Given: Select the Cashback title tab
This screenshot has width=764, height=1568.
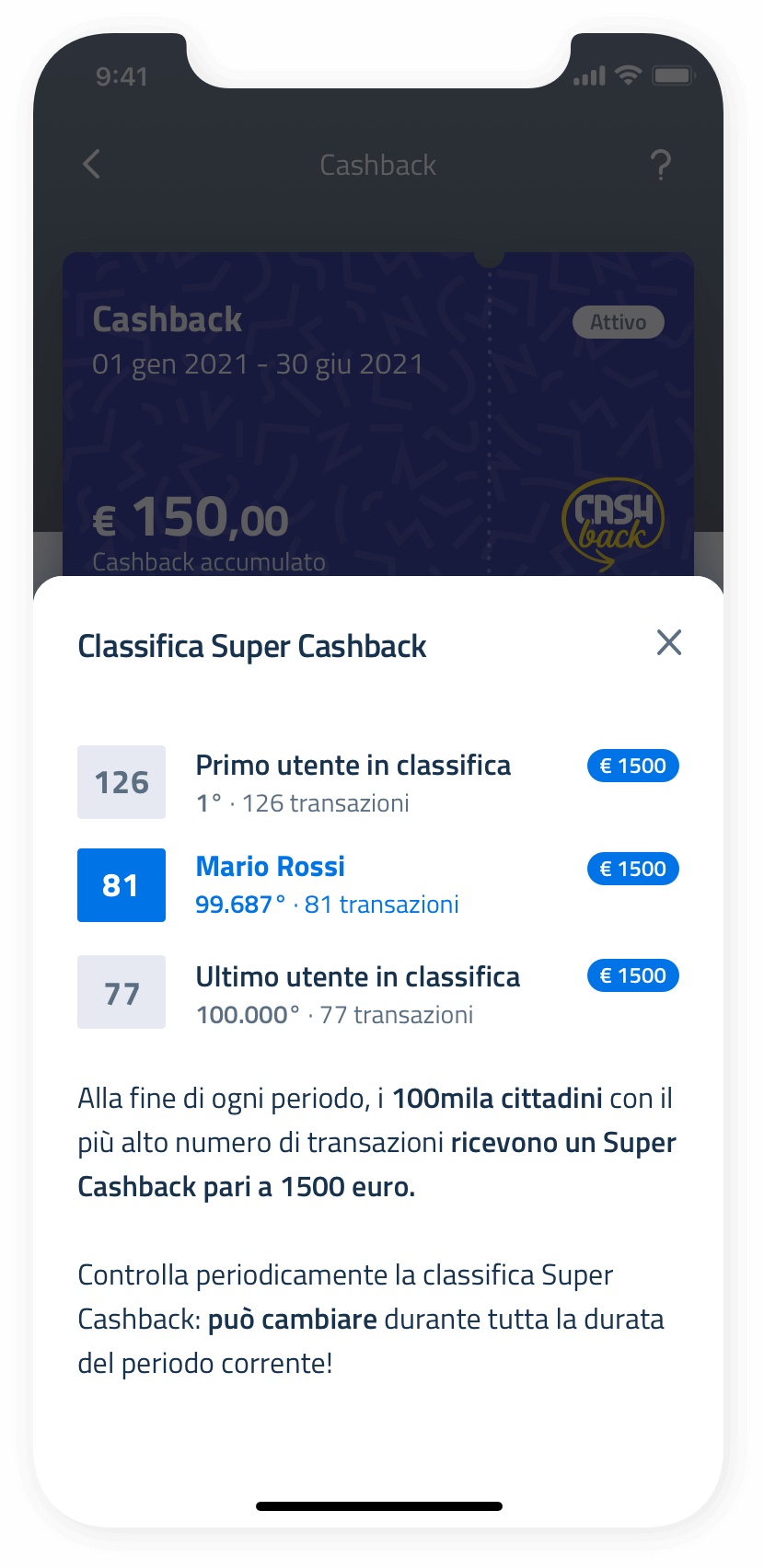Looking at the screenshot, I should pyautogui.click(x=377, y=165).
